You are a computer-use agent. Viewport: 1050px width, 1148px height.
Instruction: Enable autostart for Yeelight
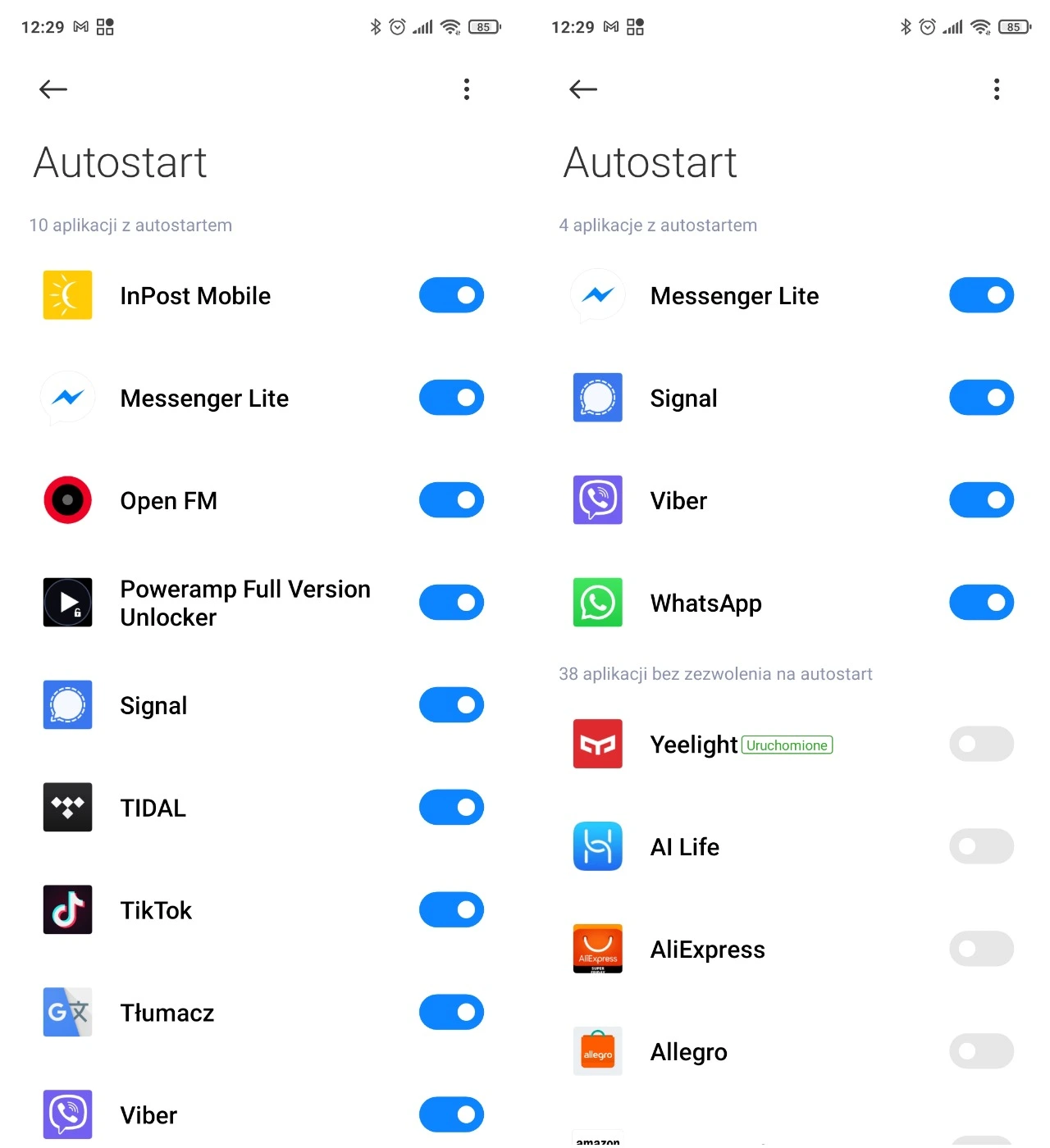(x=981, y=744)
